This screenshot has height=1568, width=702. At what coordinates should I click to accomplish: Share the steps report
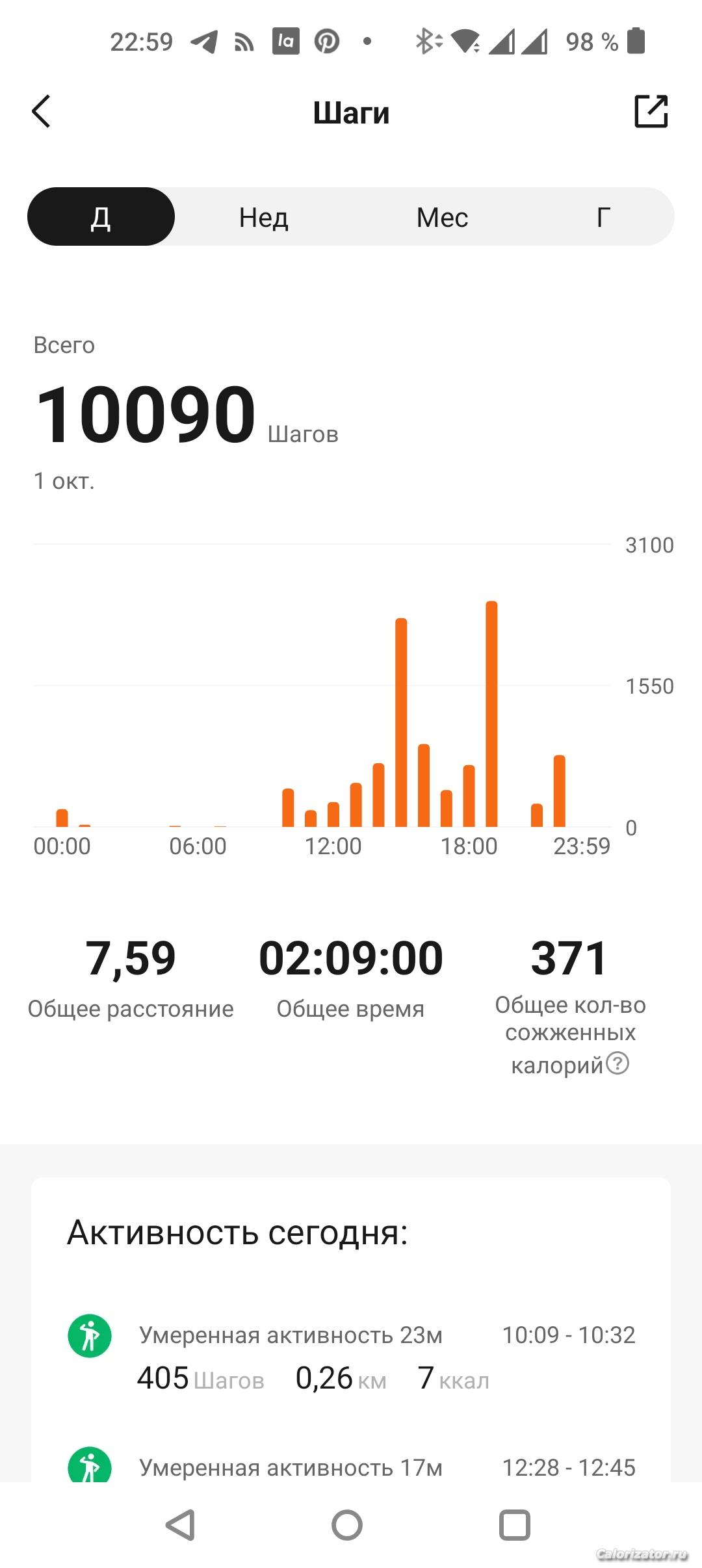(x=651, y=111)
